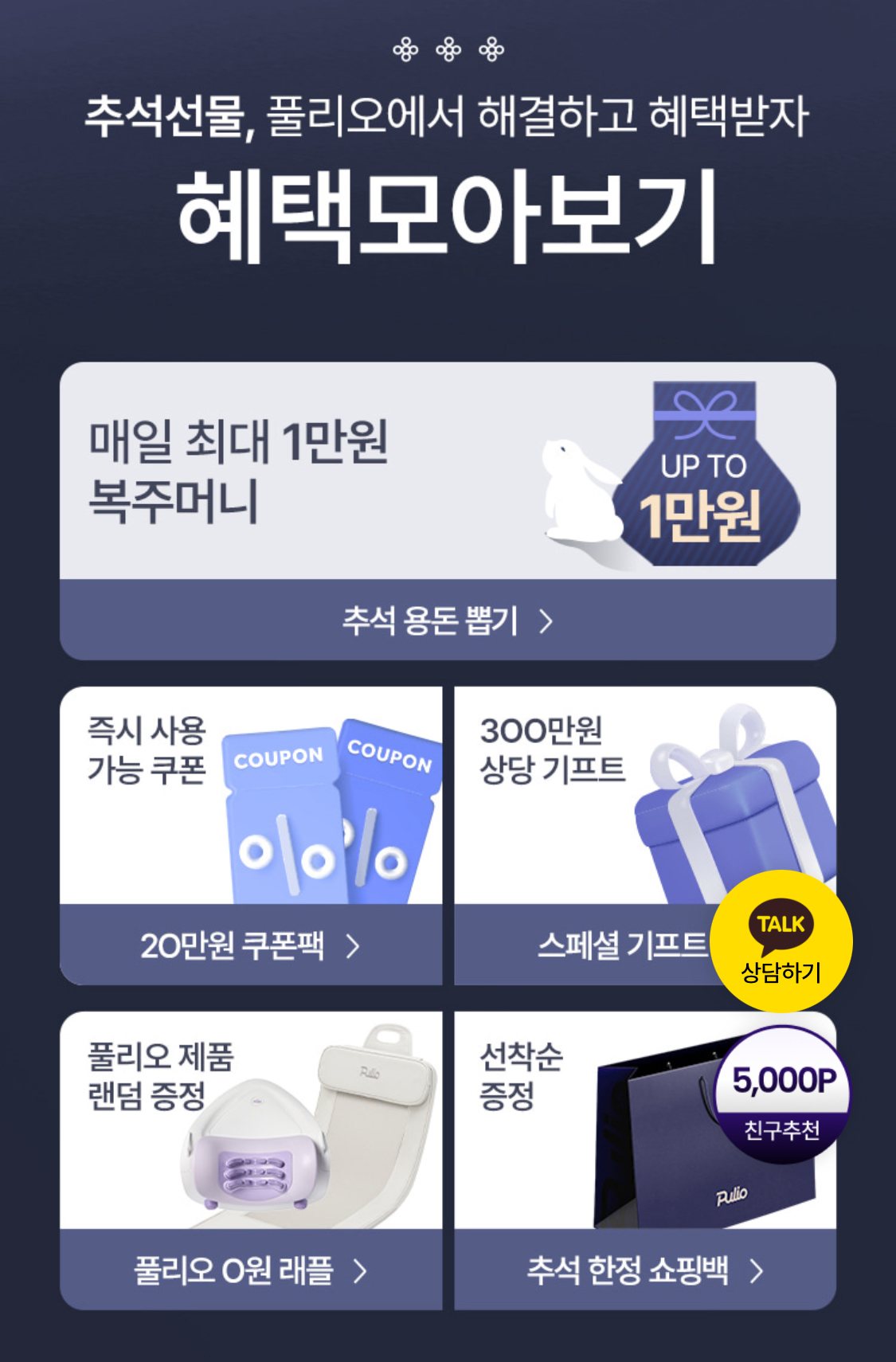Click the clover decoration above the headline
Viewport: 896px width, 1362px height.
point(448,50)
